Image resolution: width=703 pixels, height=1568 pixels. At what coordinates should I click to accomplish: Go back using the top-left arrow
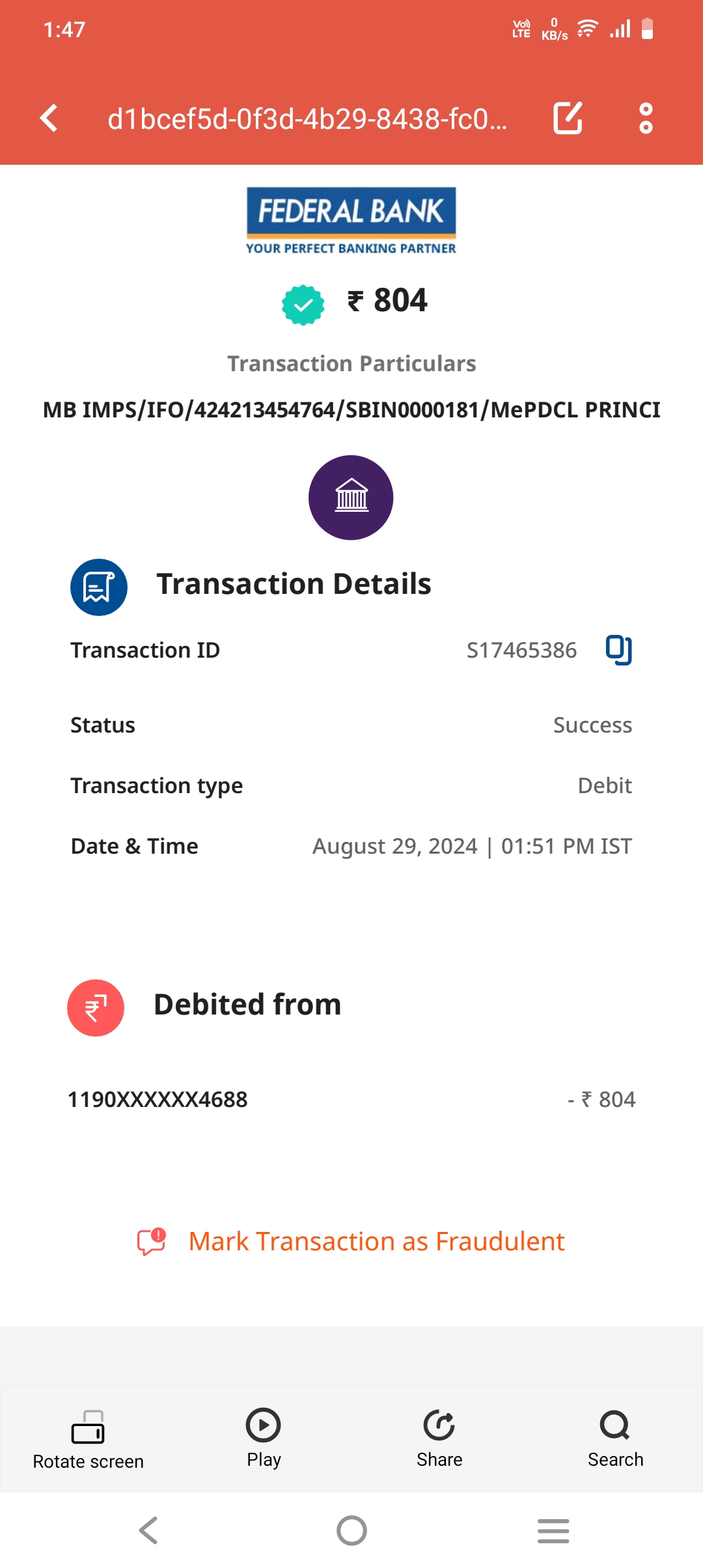[x=49, y=119]
